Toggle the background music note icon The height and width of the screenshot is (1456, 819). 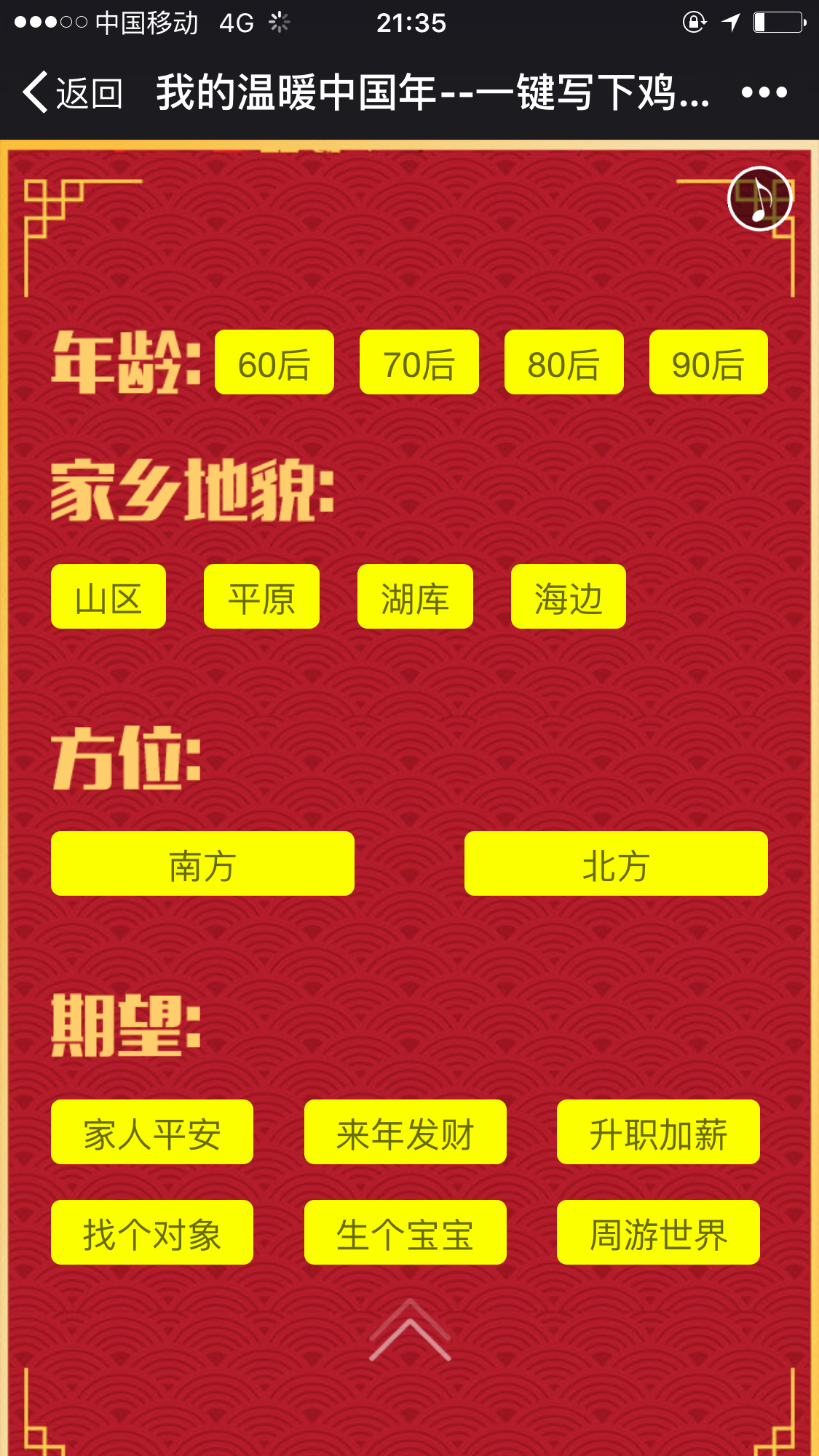pos(759,198)
